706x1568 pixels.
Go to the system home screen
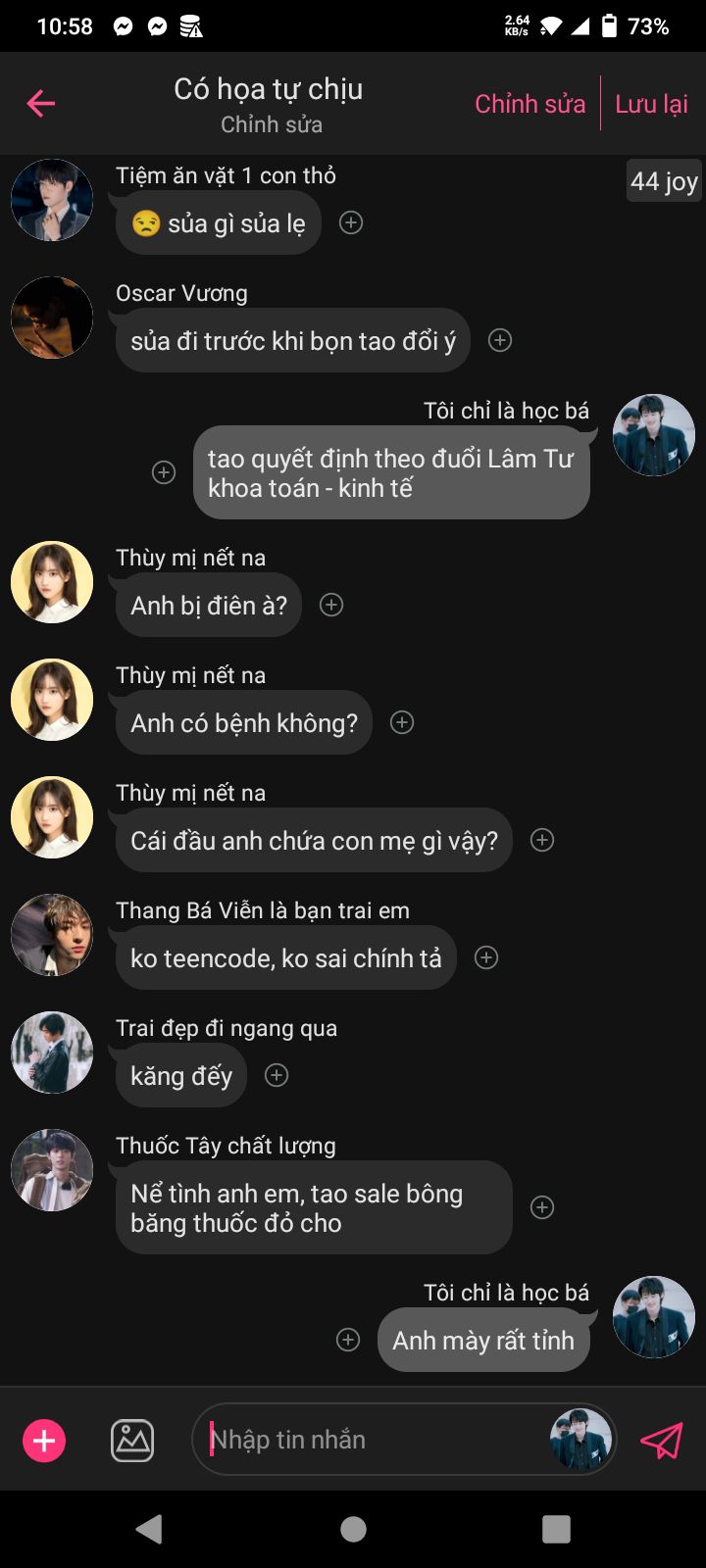coord(353,1529)
